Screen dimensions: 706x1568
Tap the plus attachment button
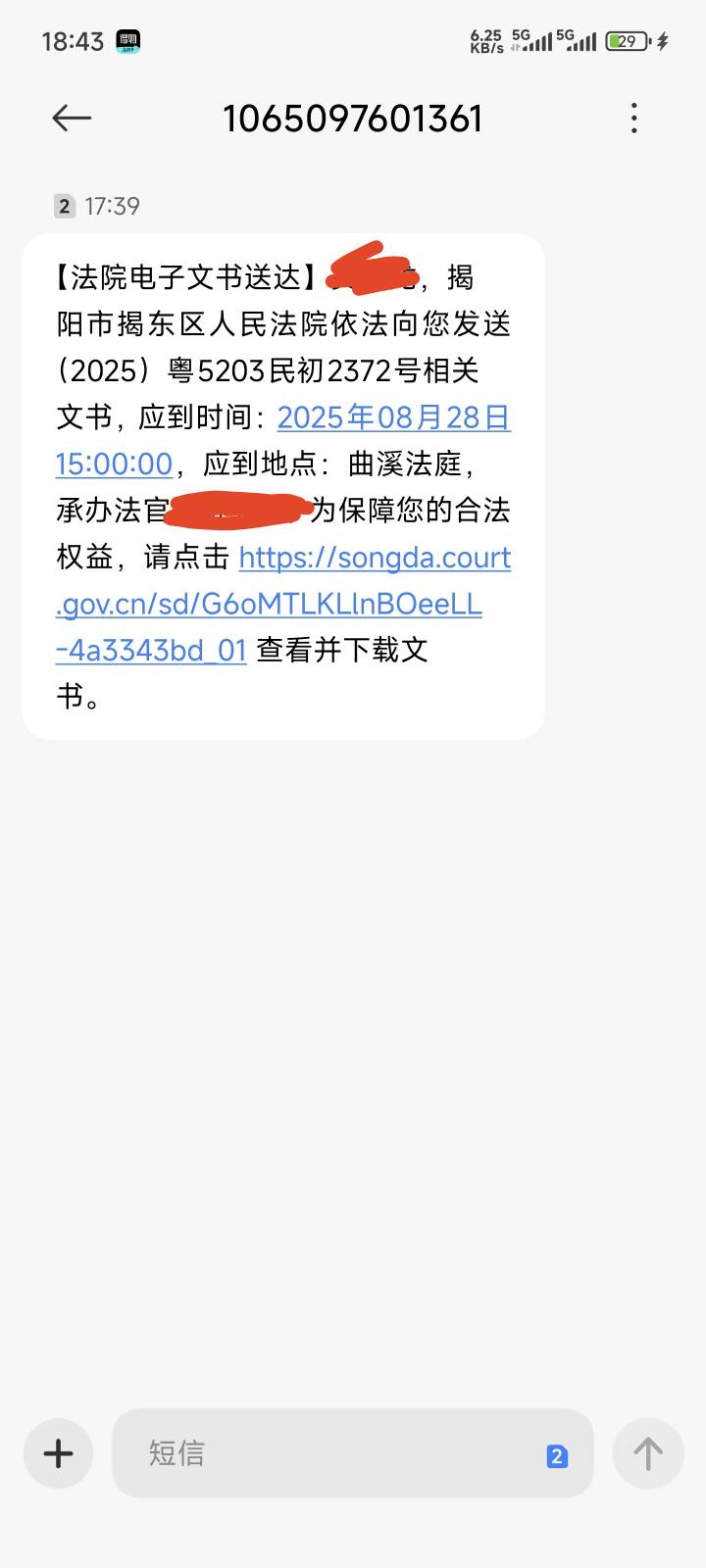point(58,1453)
